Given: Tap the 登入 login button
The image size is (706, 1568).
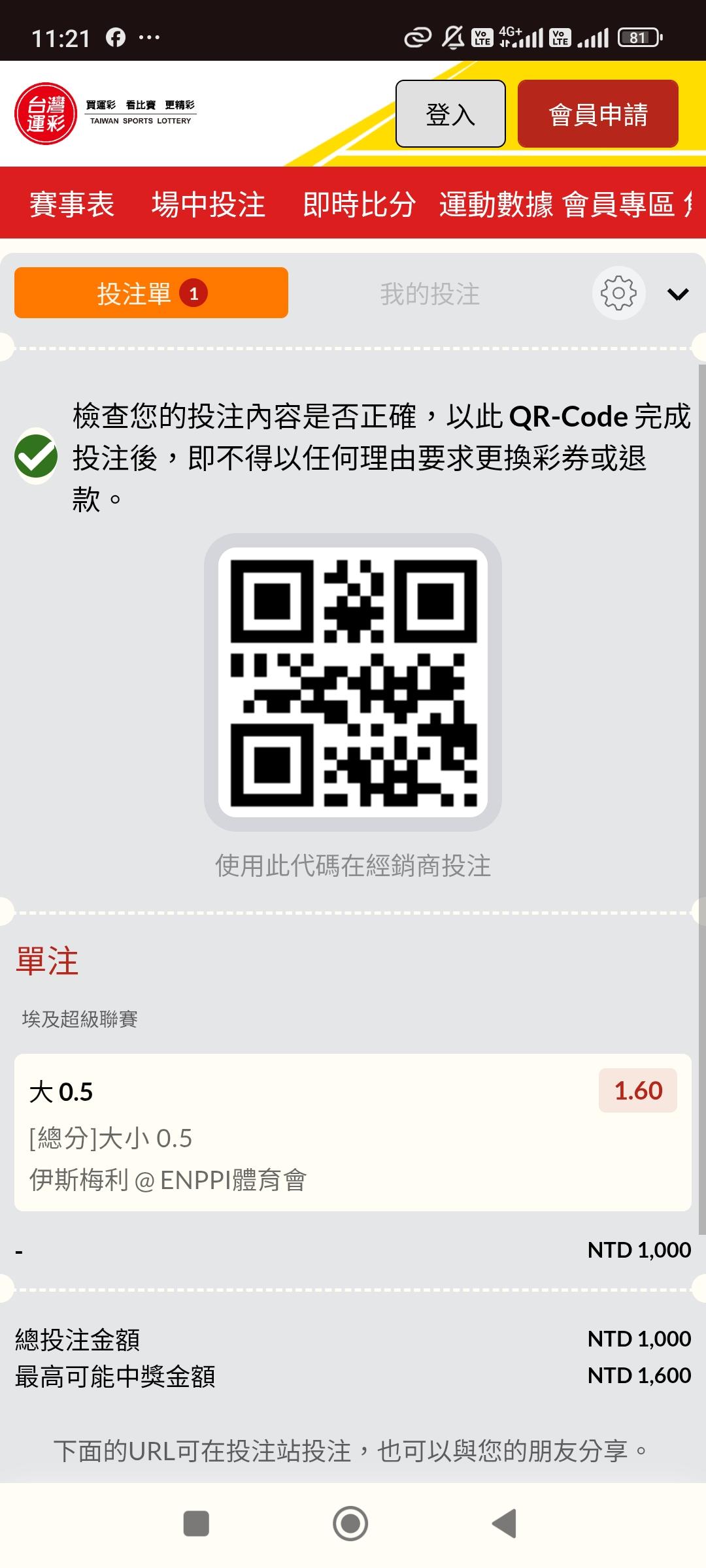Looking at the screenshot, I should [x=450, y=114].
